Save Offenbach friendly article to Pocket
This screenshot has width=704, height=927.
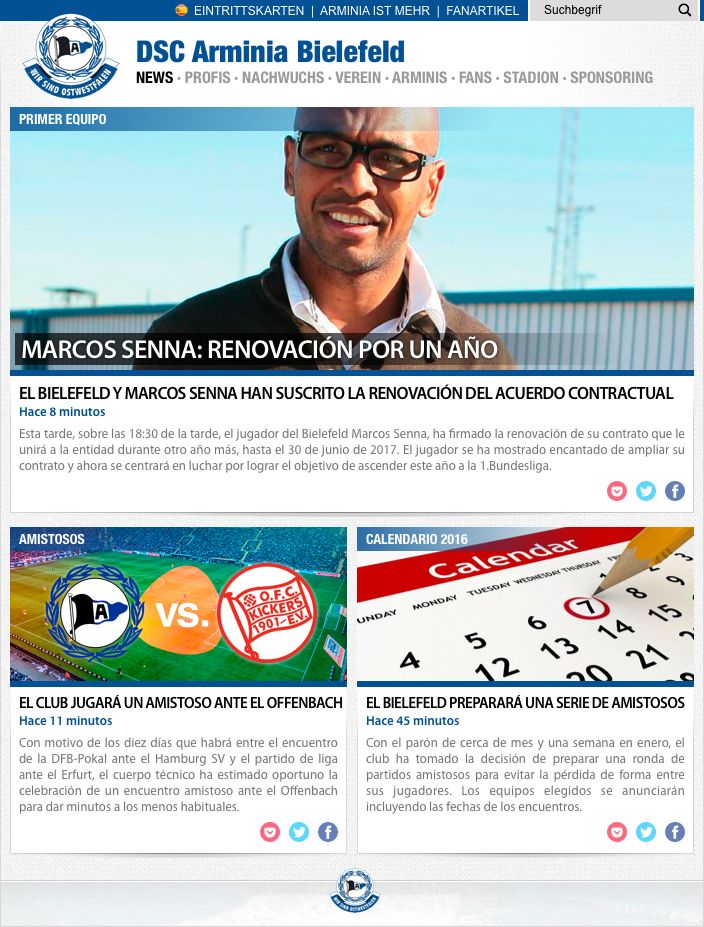pyautogui.click(x=270, y=832)
